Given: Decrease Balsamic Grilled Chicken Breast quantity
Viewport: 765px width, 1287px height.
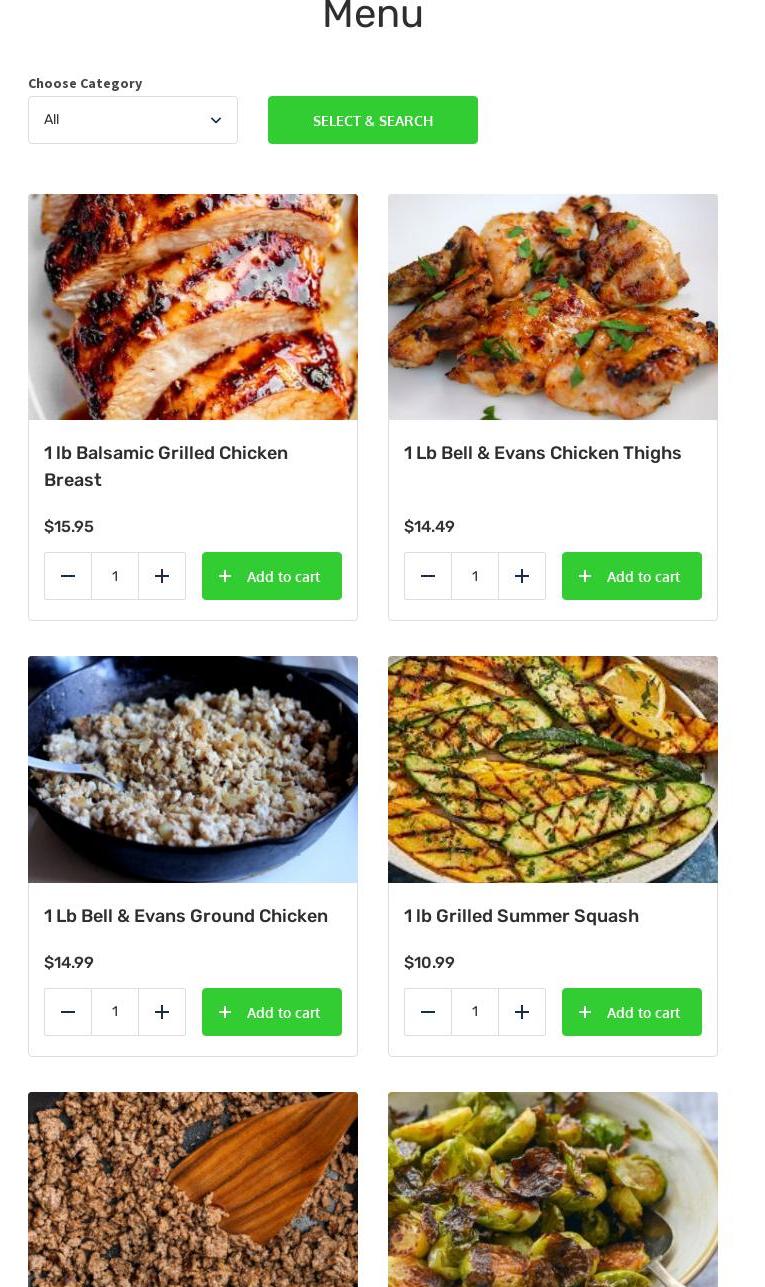Looking at the screenshot, I should 68,576.
